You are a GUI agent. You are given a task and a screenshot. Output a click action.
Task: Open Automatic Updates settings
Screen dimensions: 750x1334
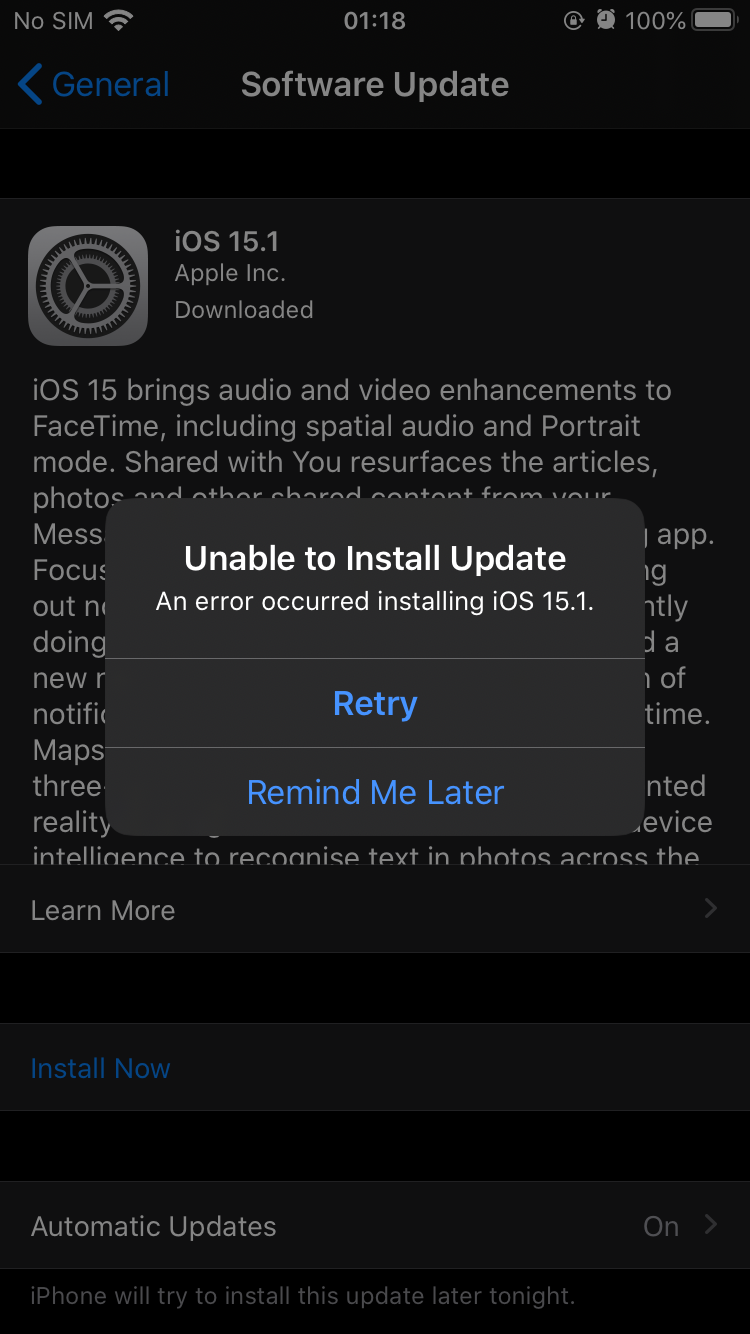point(375,1226)
